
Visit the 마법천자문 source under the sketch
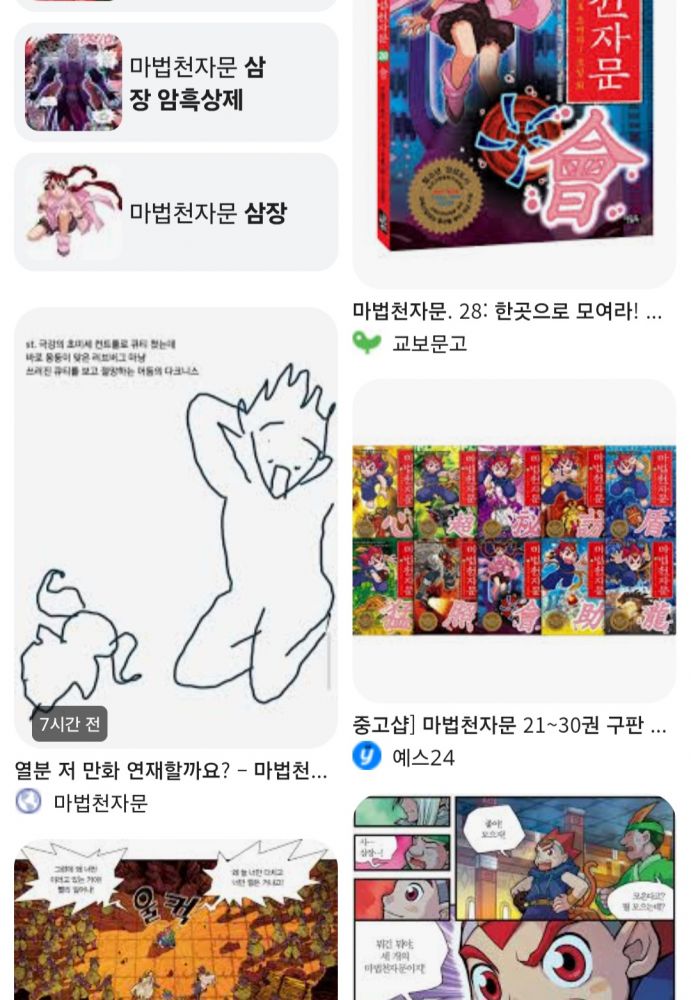100,802
